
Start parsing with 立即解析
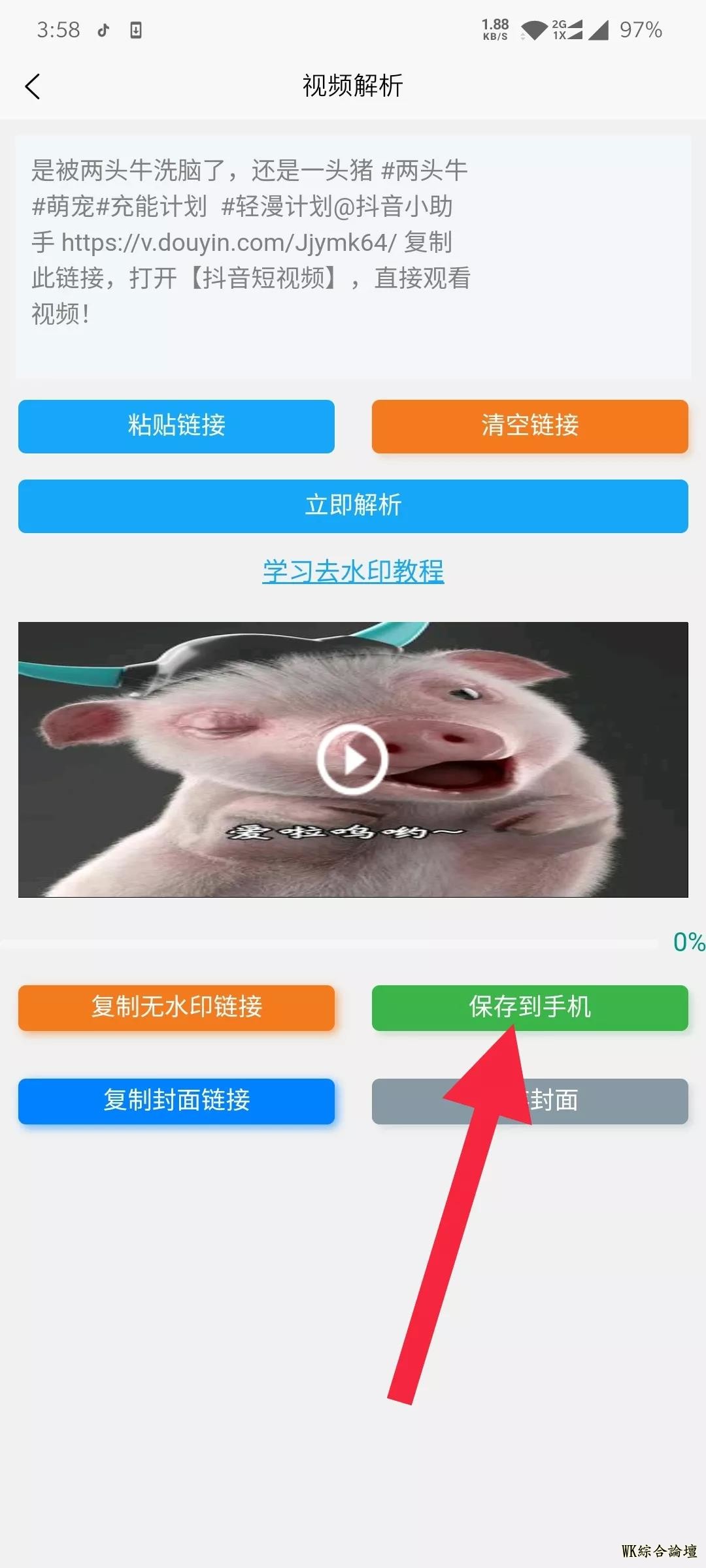tap(353, 506)
